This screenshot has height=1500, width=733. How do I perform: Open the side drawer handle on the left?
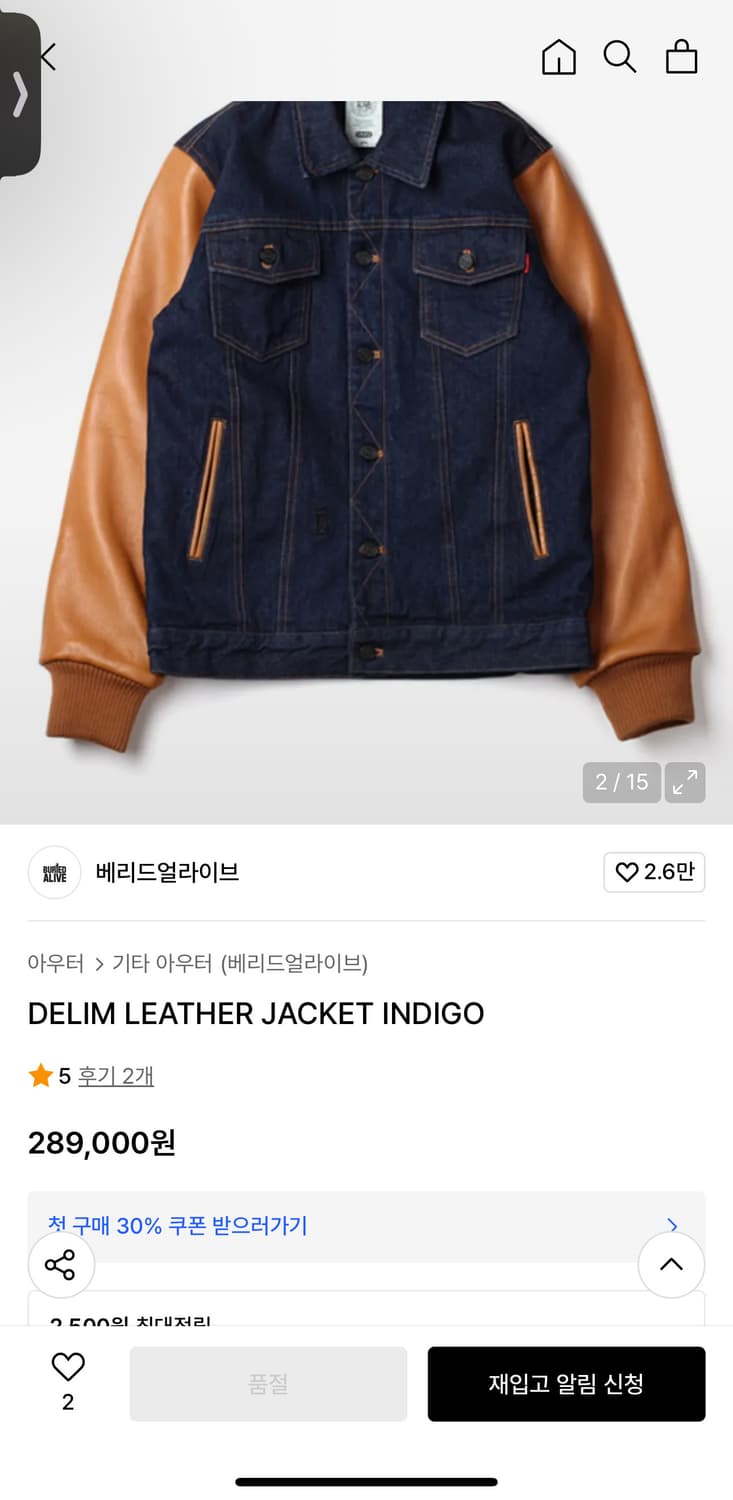click(x=20, y=94)
